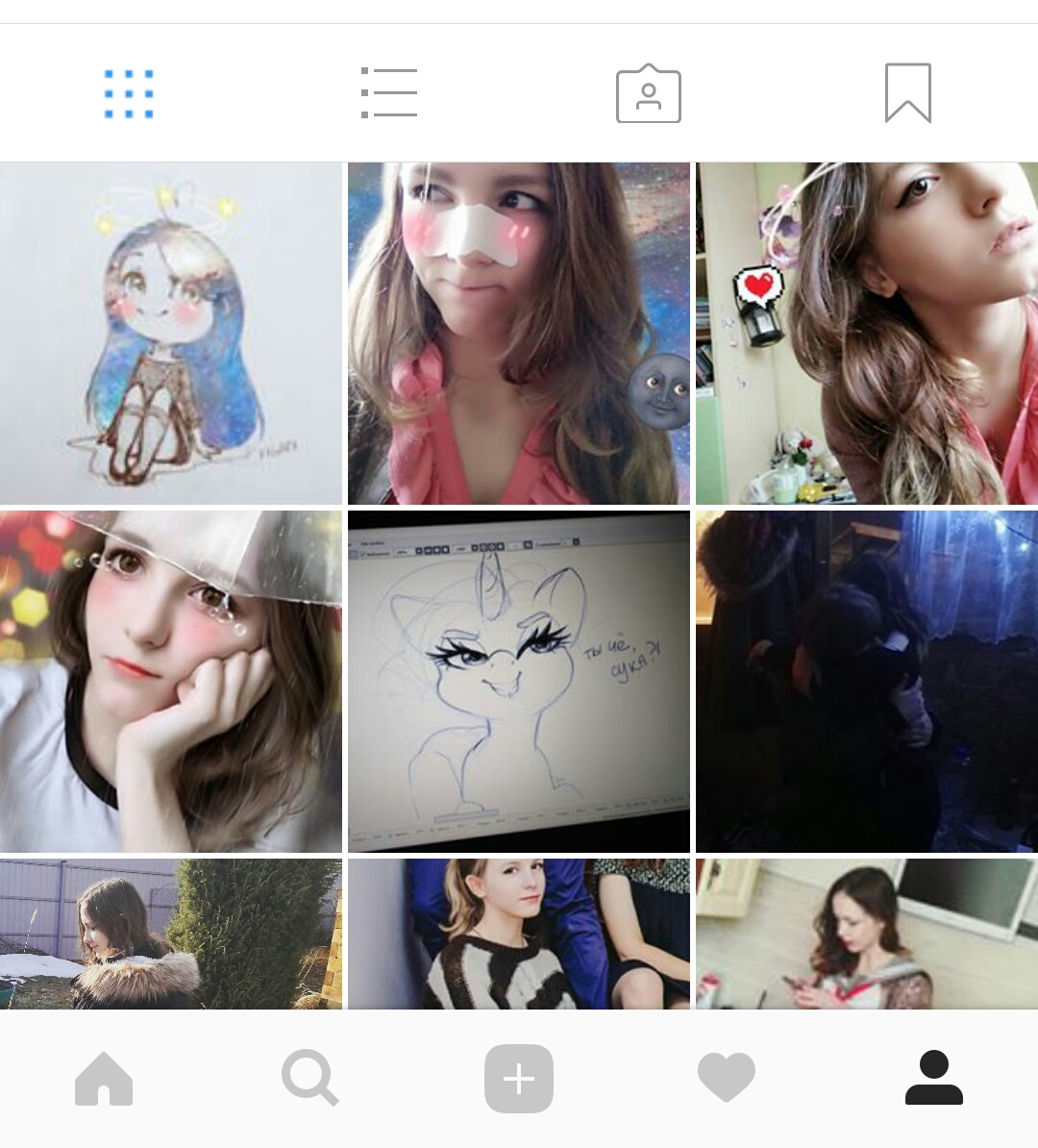1038x1148 pixels.
Task: Open the dark blue night photo
Action: pyautogui.click(x=867, y=681)
